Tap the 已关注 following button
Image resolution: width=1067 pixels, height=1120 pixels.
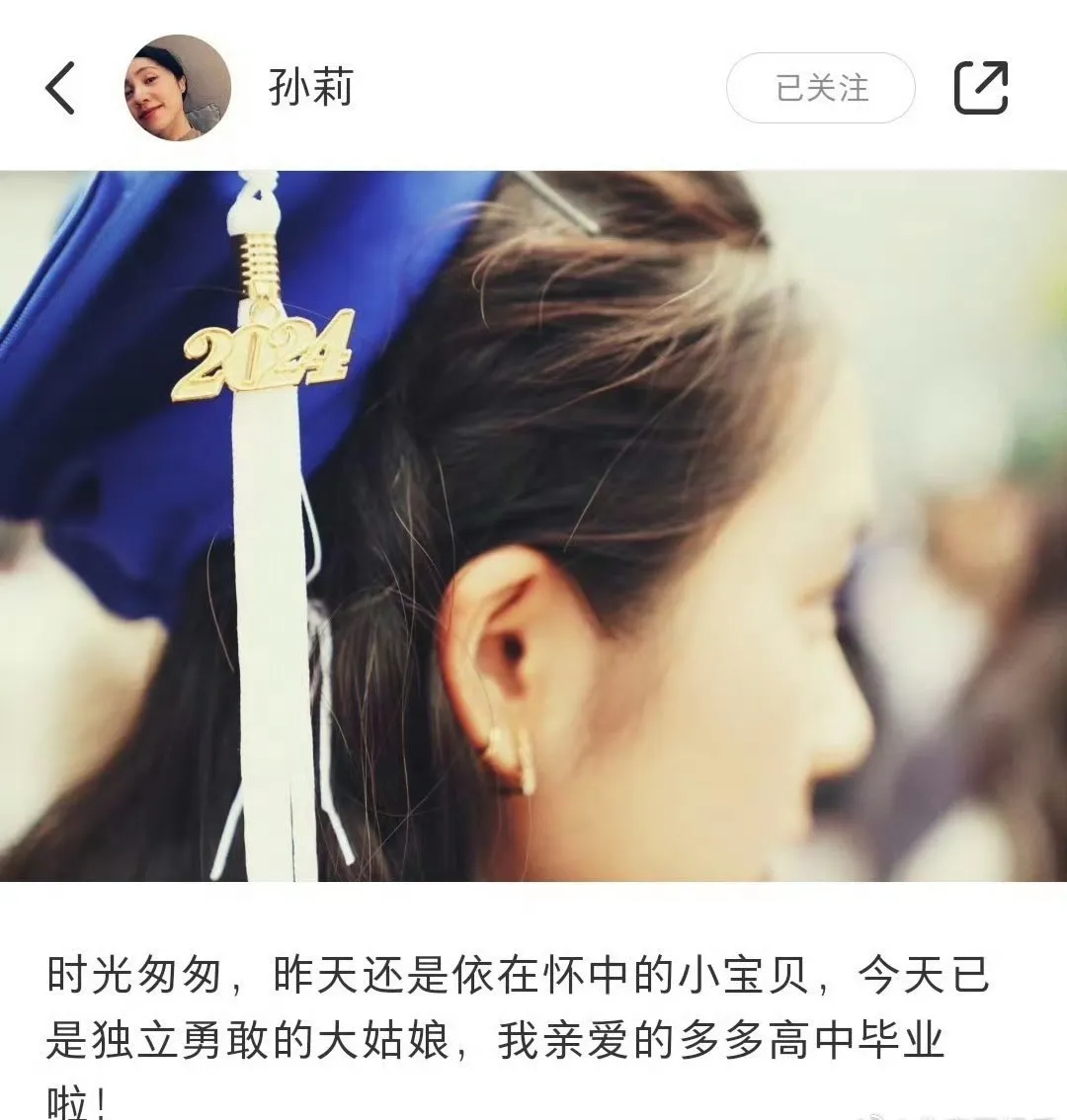[821, 88]
